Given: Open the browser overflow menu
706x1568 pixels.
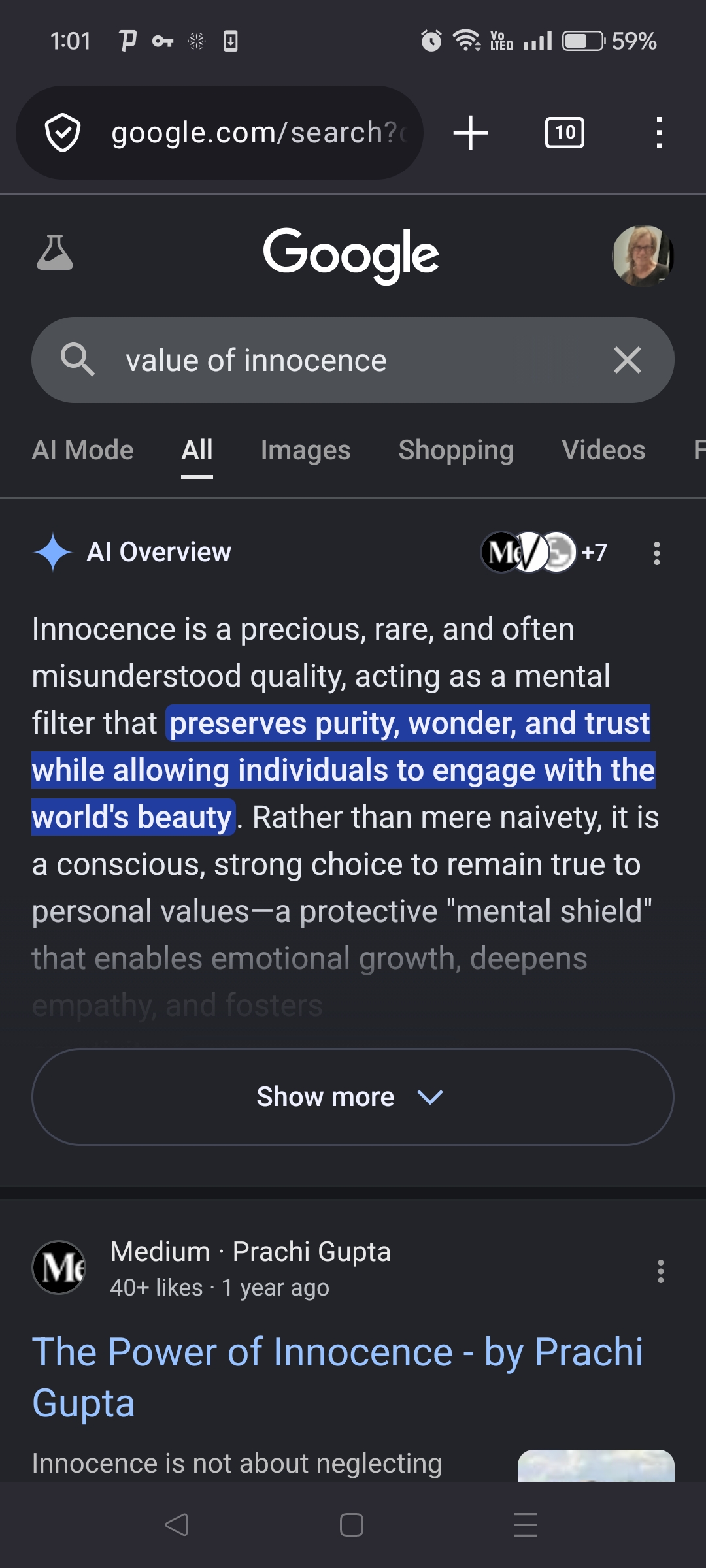Looking at the screenshot, I should click(x=659, y=133).
